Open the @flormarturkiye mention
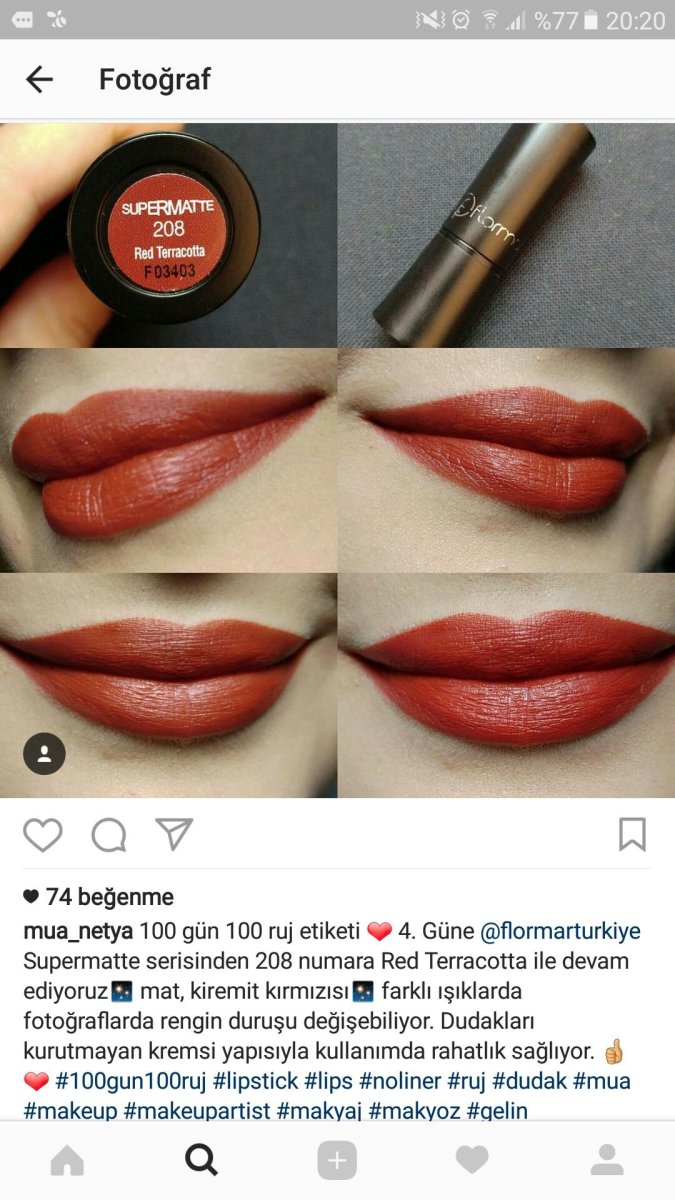This screenshot has width=675, height=1200. (560, 931)
